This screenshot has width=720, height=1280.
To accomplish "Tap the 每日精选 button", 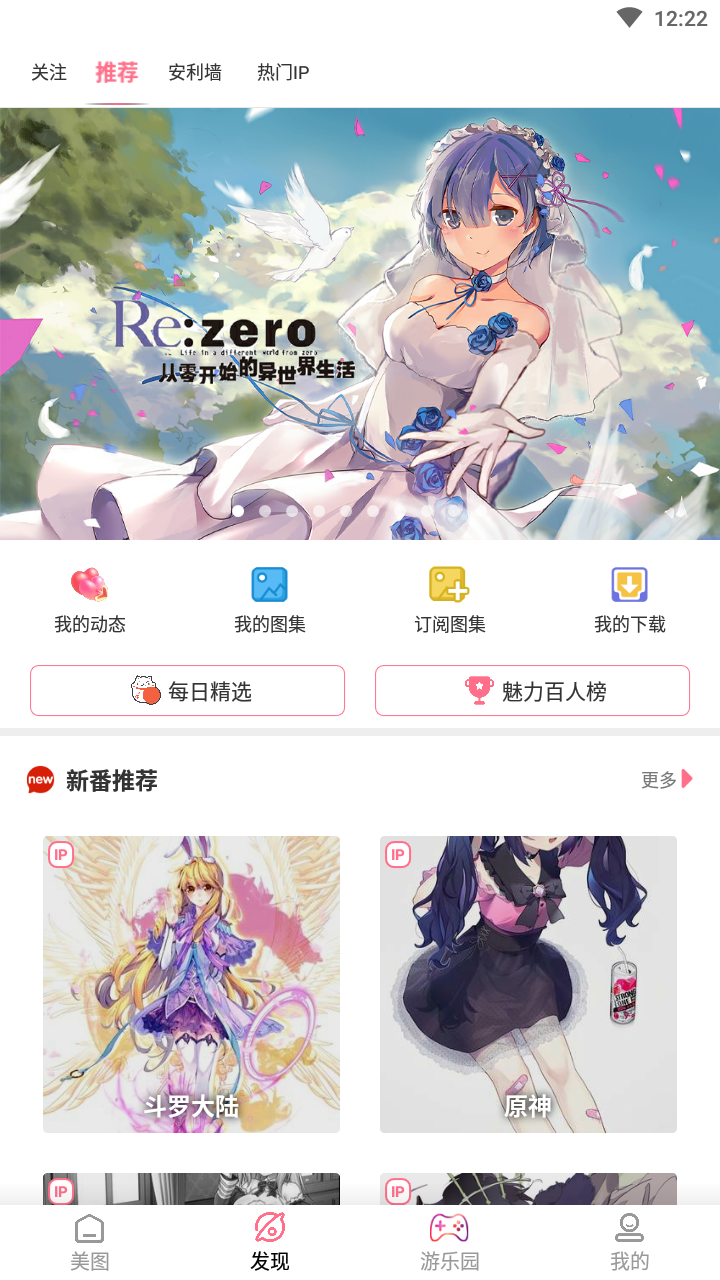I will (x=187, y=691).
